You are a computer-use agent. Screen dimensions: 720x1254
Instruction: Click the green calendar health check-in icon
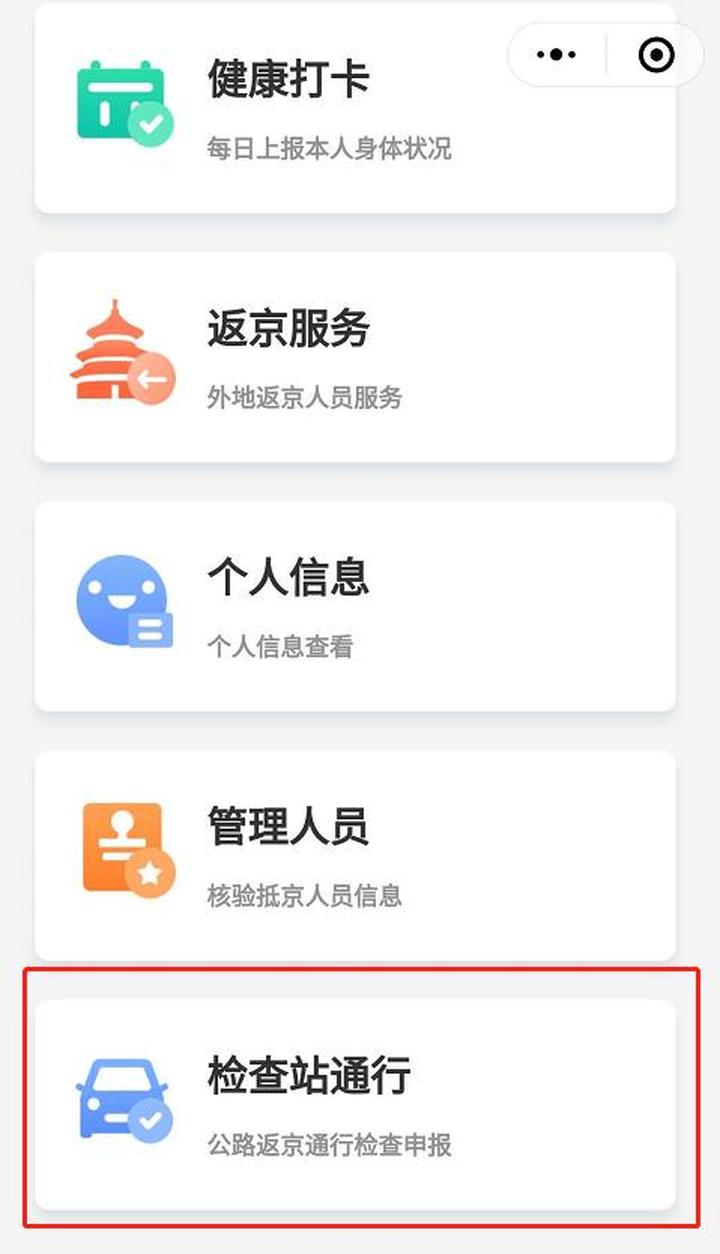122,105
